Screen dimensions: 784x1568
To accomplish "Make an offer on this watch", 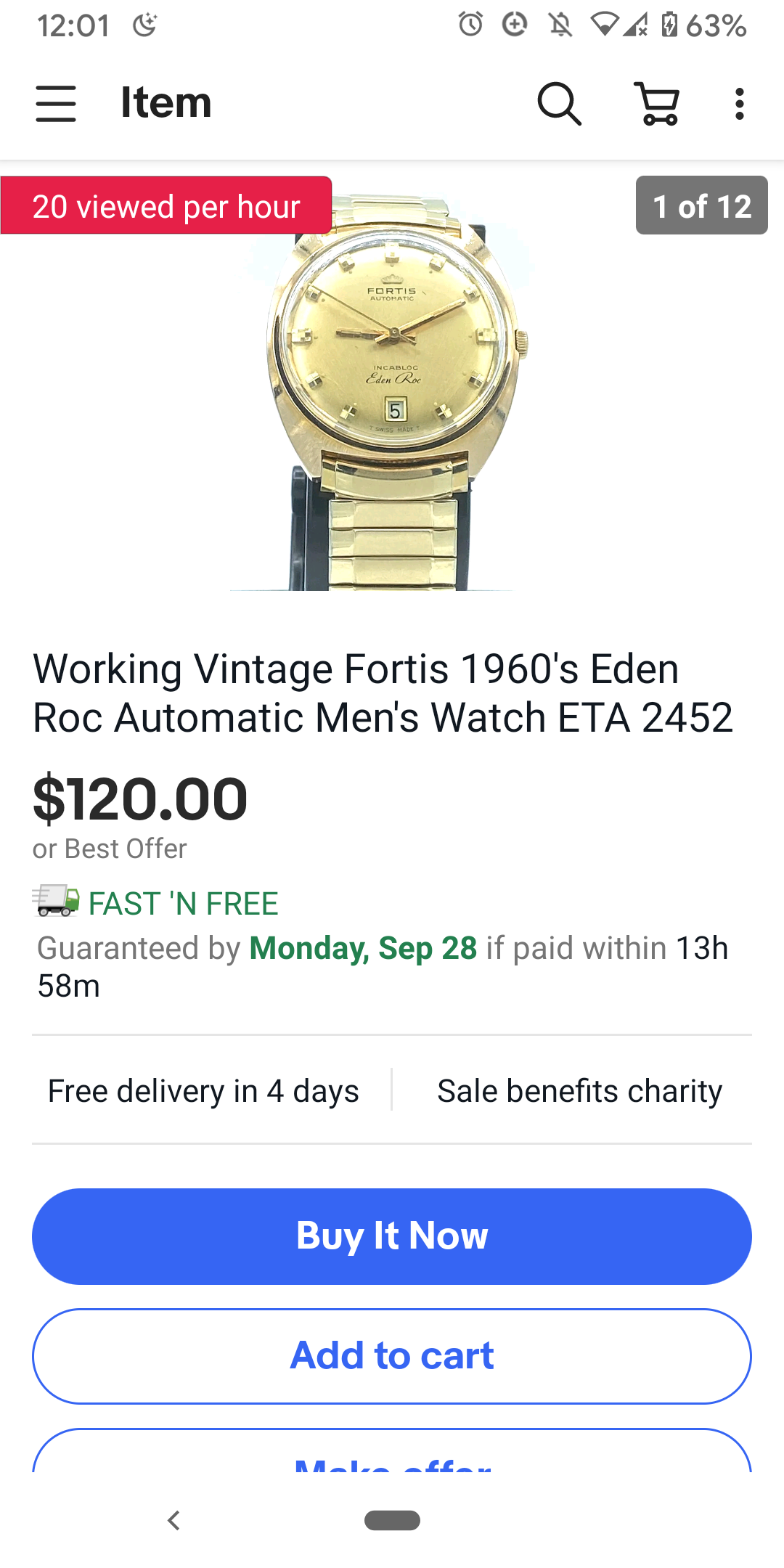I will point(392,1455).
